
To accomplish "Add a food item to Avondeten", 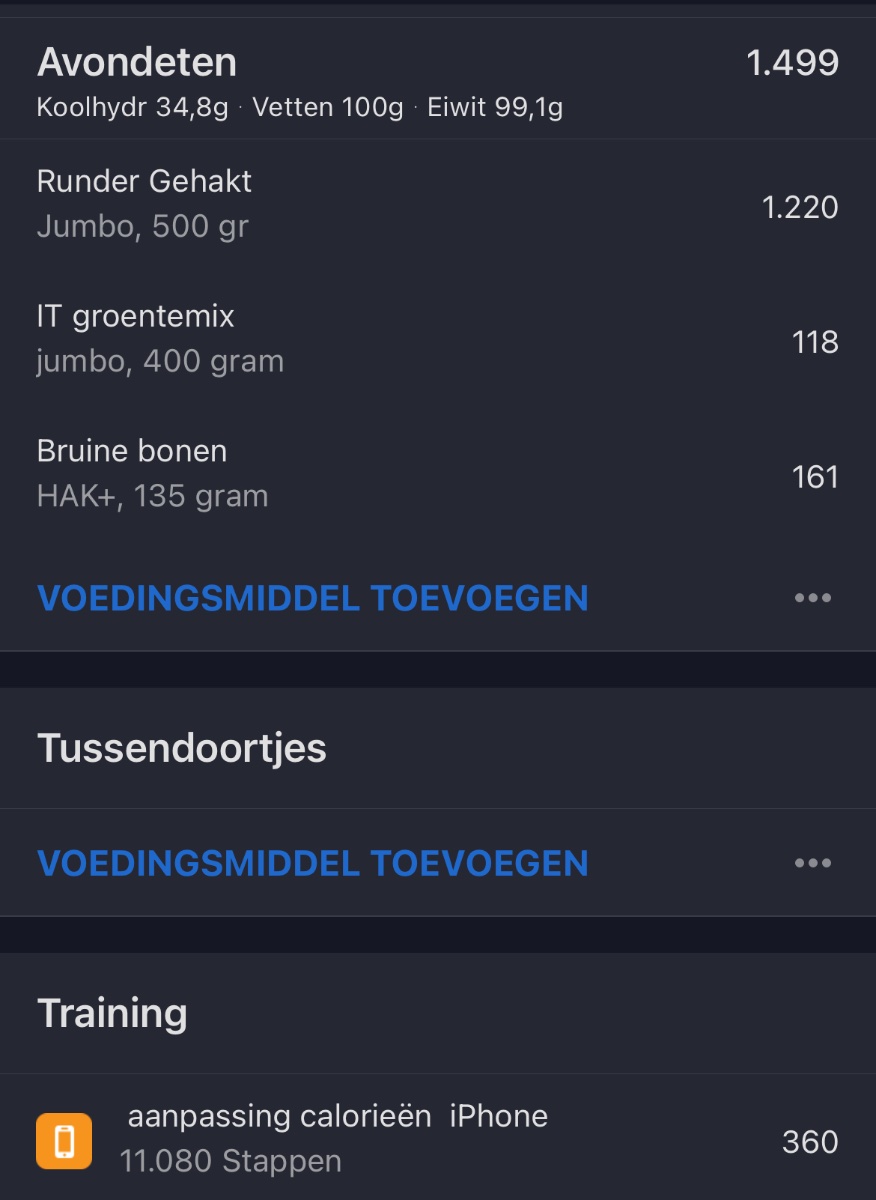I will point(312,598).
